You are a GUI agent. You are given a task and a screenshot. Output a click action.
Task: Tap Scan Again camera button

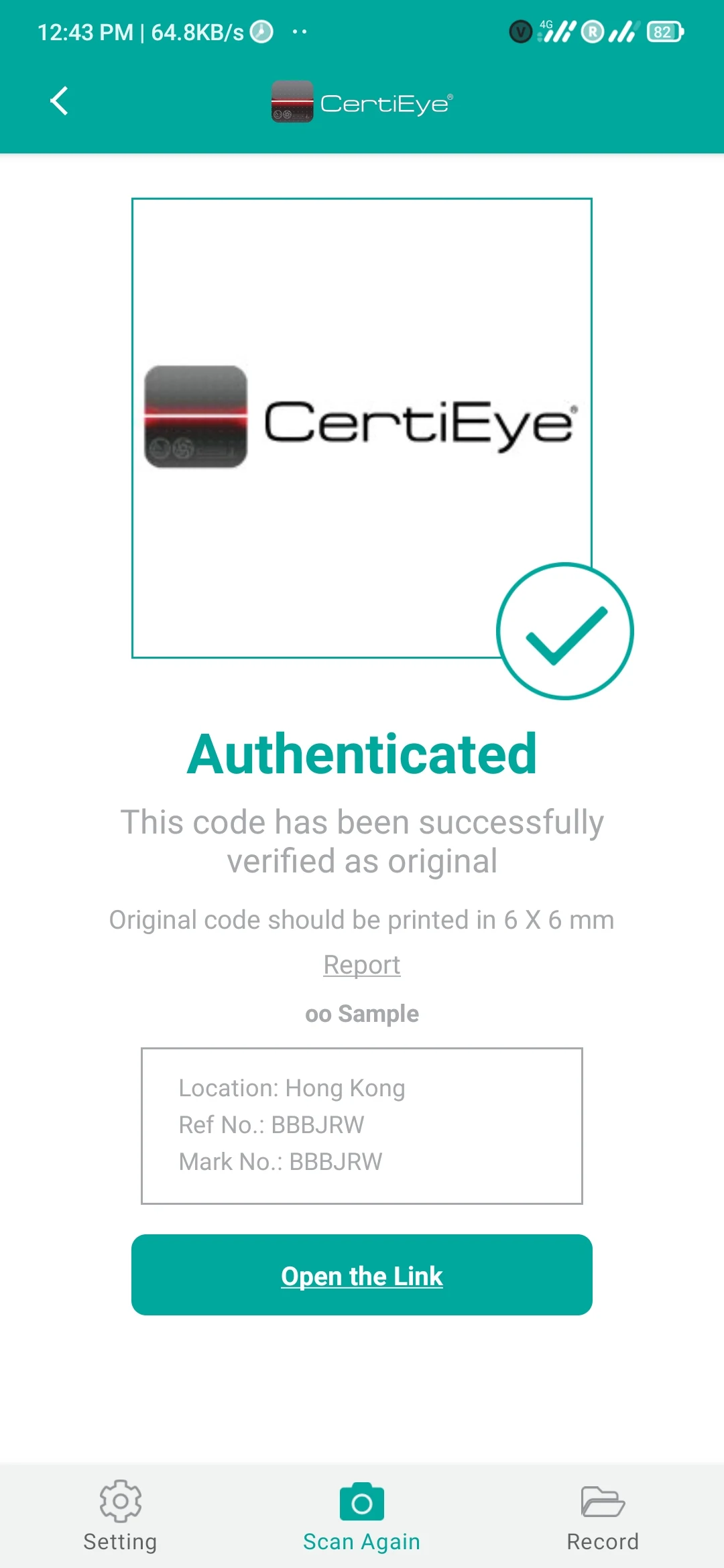coord(362,1516)
